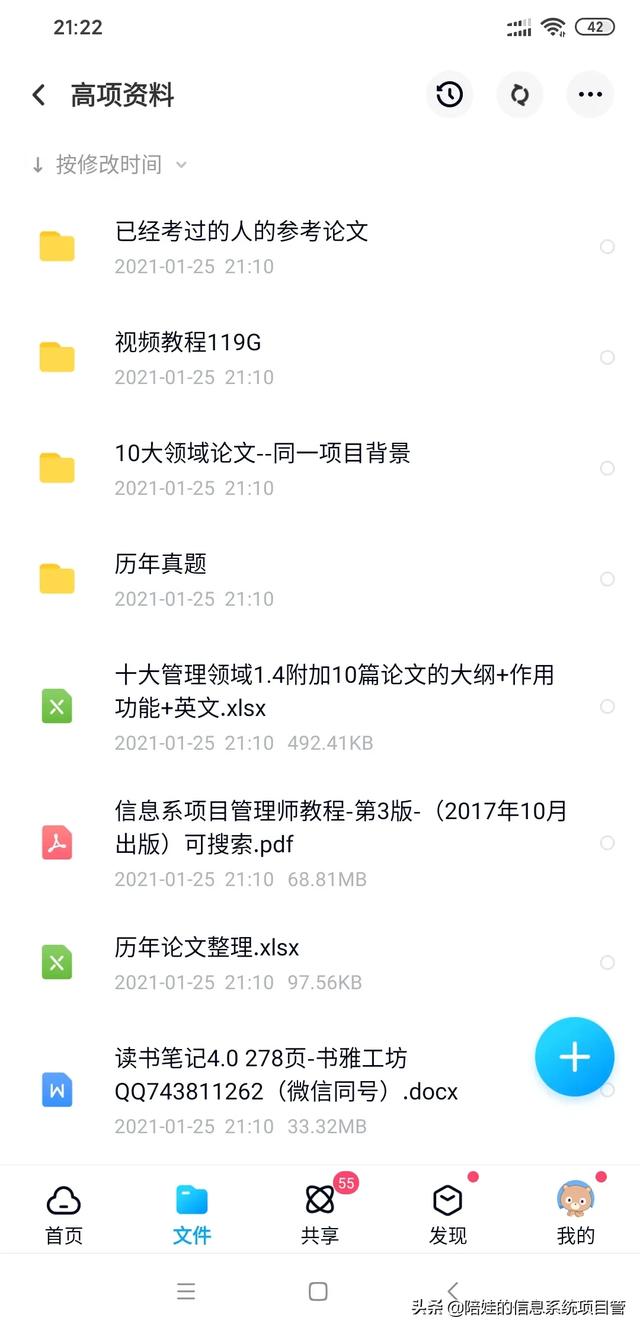Open 历年论文整理.xlsx spreadsheet
Image resolution: width=640 pixels, height=1330 pixels.
(x=207, y=947)
